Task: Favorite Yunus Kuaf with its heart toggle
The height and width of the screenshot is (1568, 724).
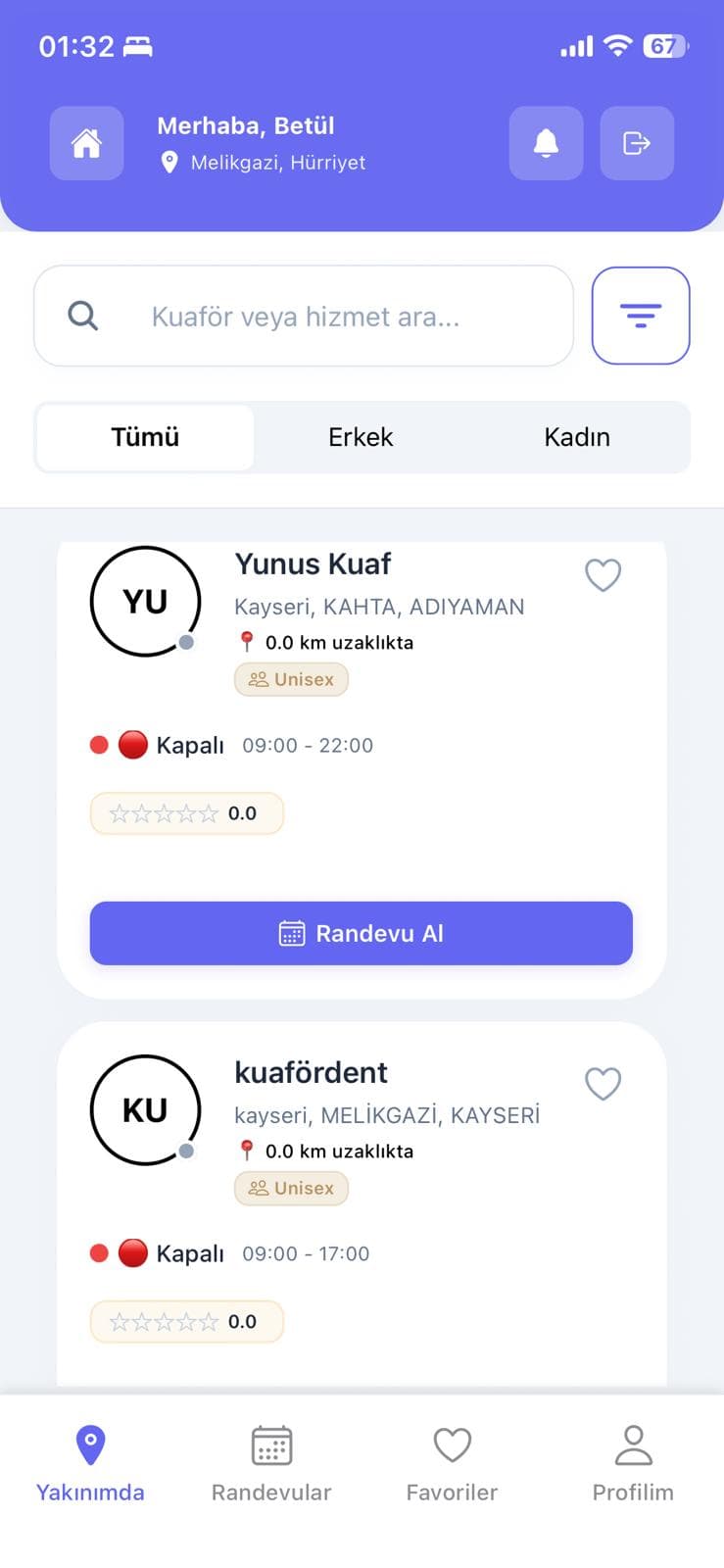Action: click(x=603, y=576)
